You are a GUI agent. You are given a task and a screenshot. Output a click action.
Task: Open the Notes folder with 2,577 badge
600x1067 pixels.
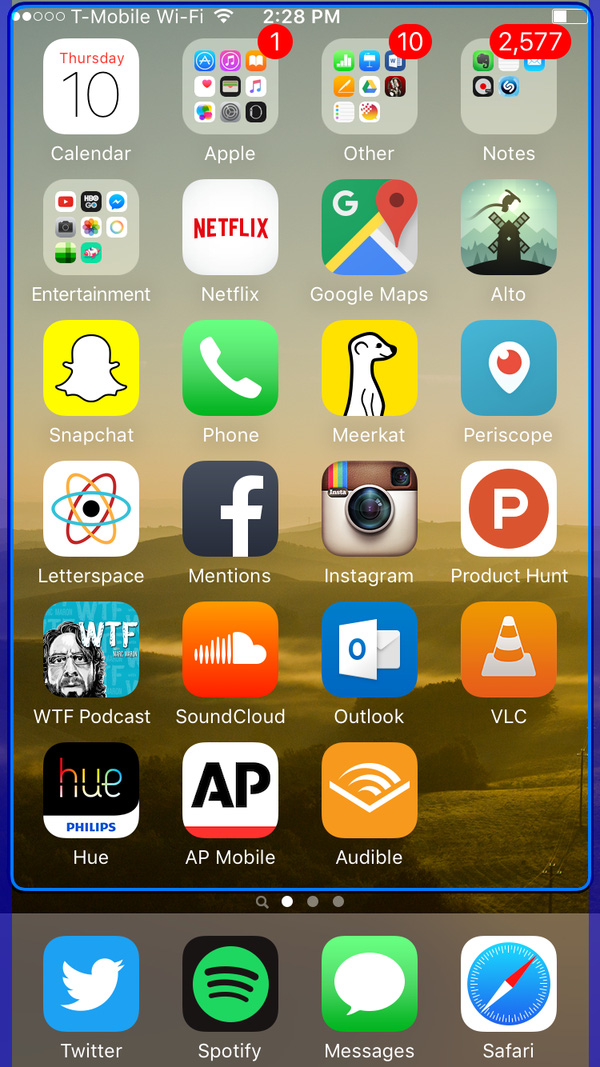508,87
